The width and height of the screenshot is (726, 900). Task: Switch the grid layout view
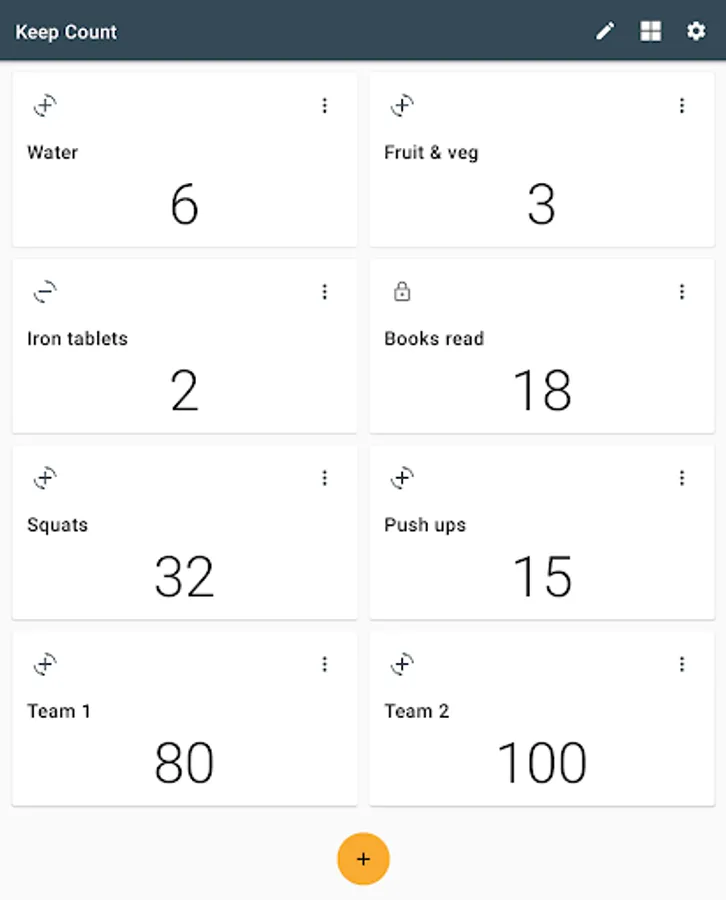tap(650, 32)
